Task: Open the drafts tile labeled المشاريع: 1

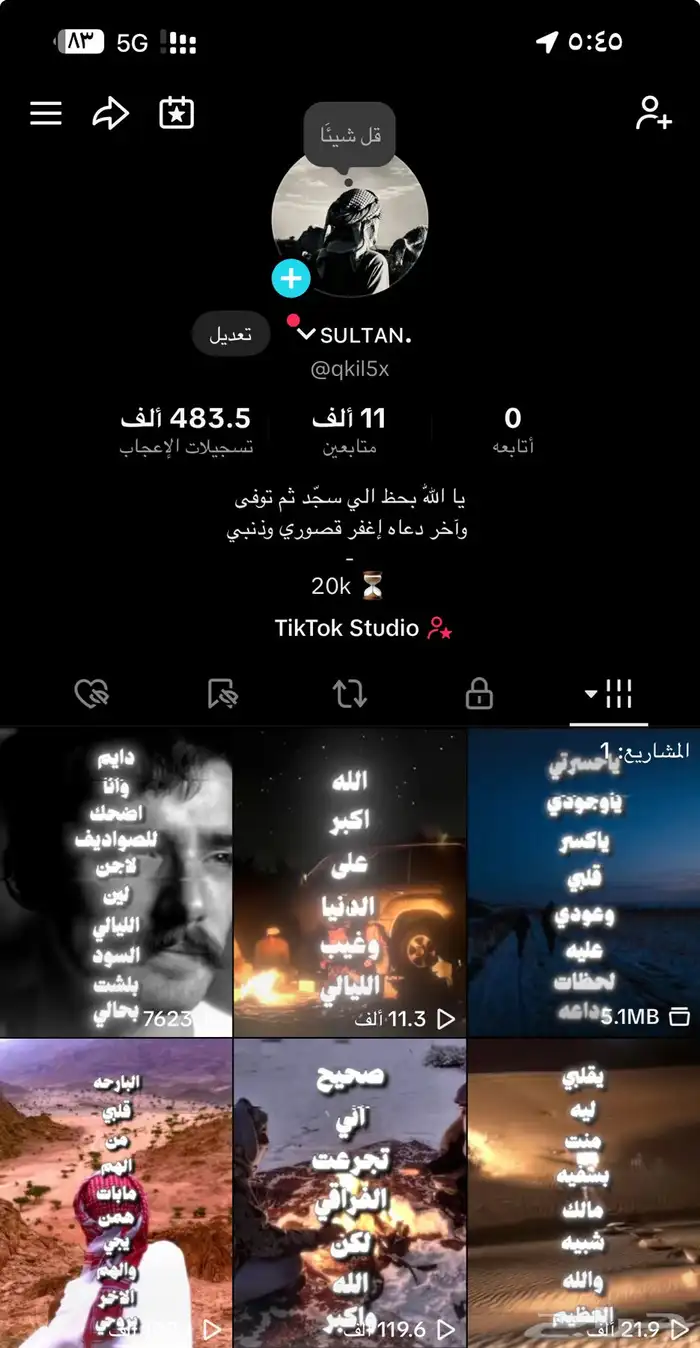Action: pyautogui.click(x=583, y=883)
